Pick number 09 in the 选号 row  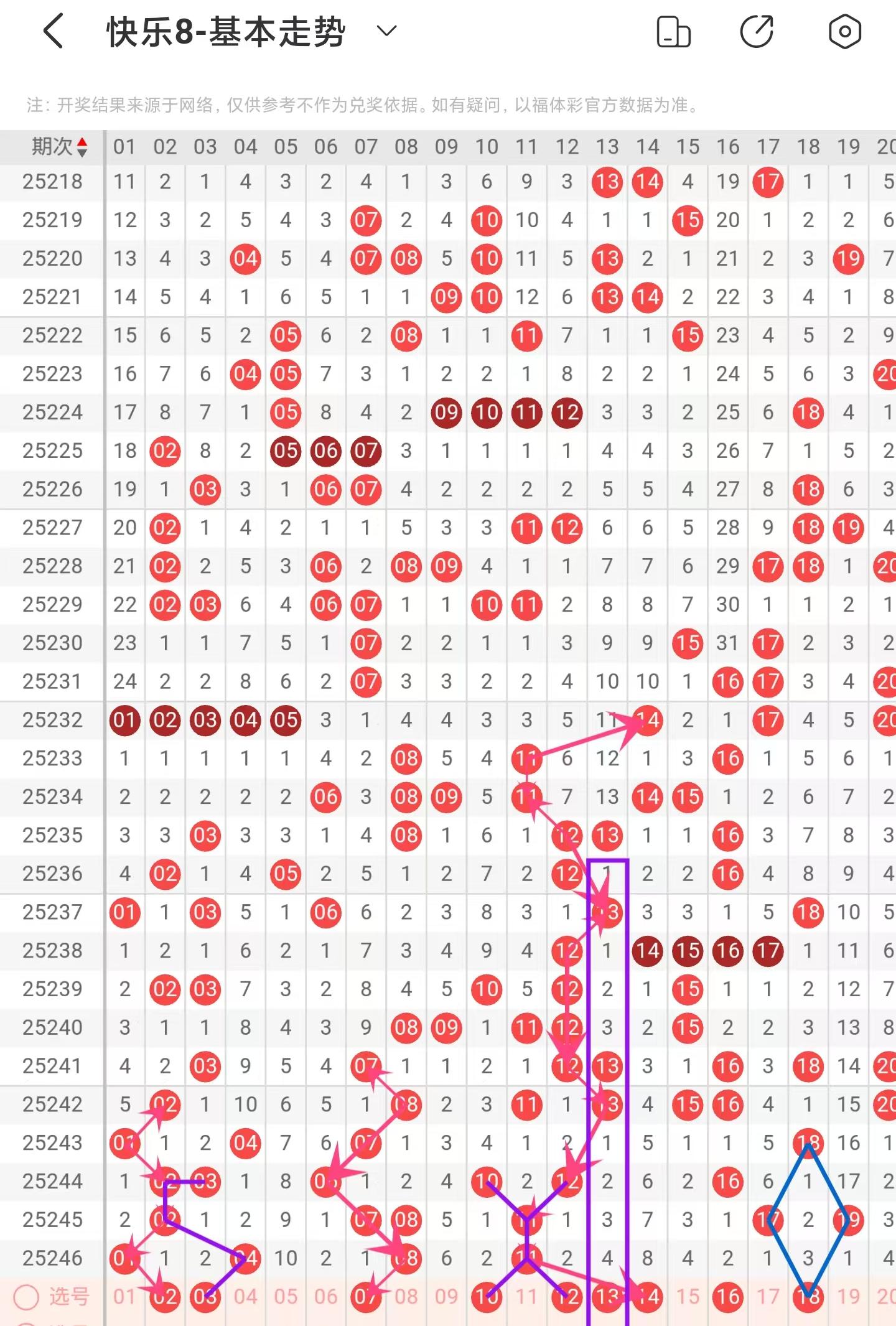446,1297
